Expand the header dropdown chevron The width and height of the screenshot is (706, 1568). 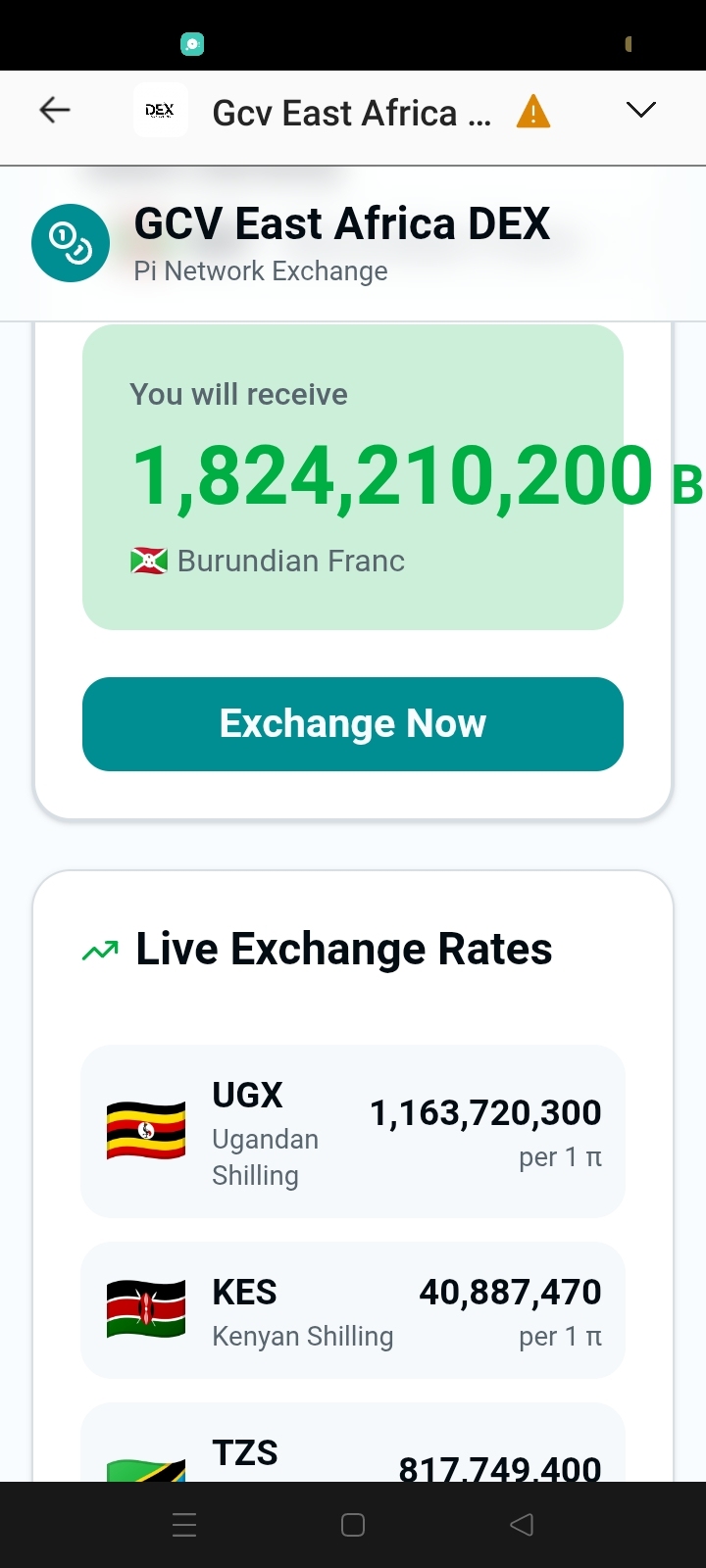(640, 110)
